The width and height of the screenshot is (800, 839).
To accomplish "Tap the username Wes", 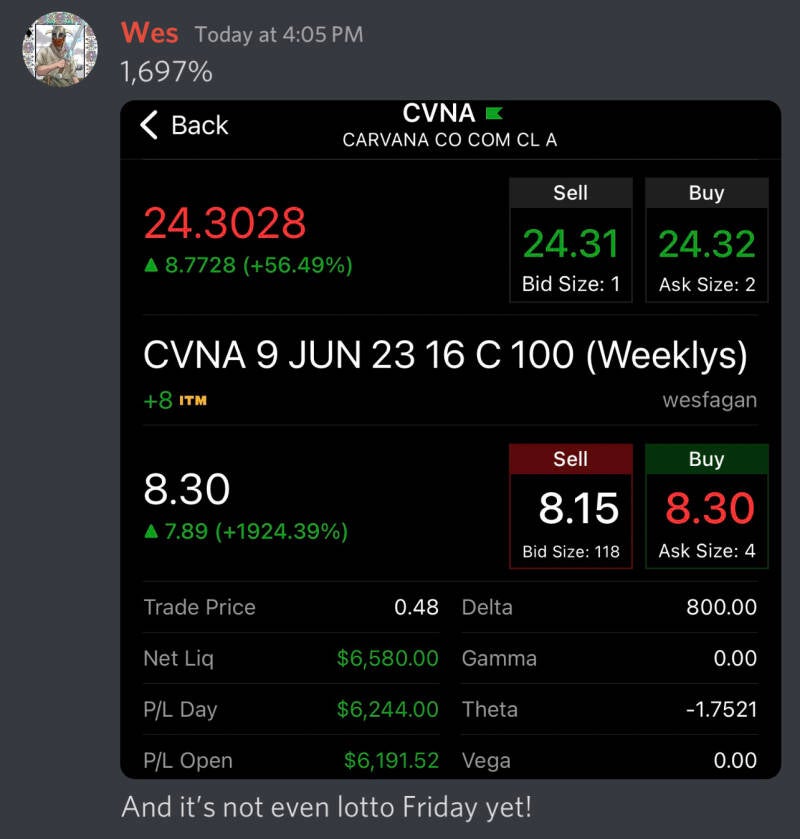I will [149, 33].
